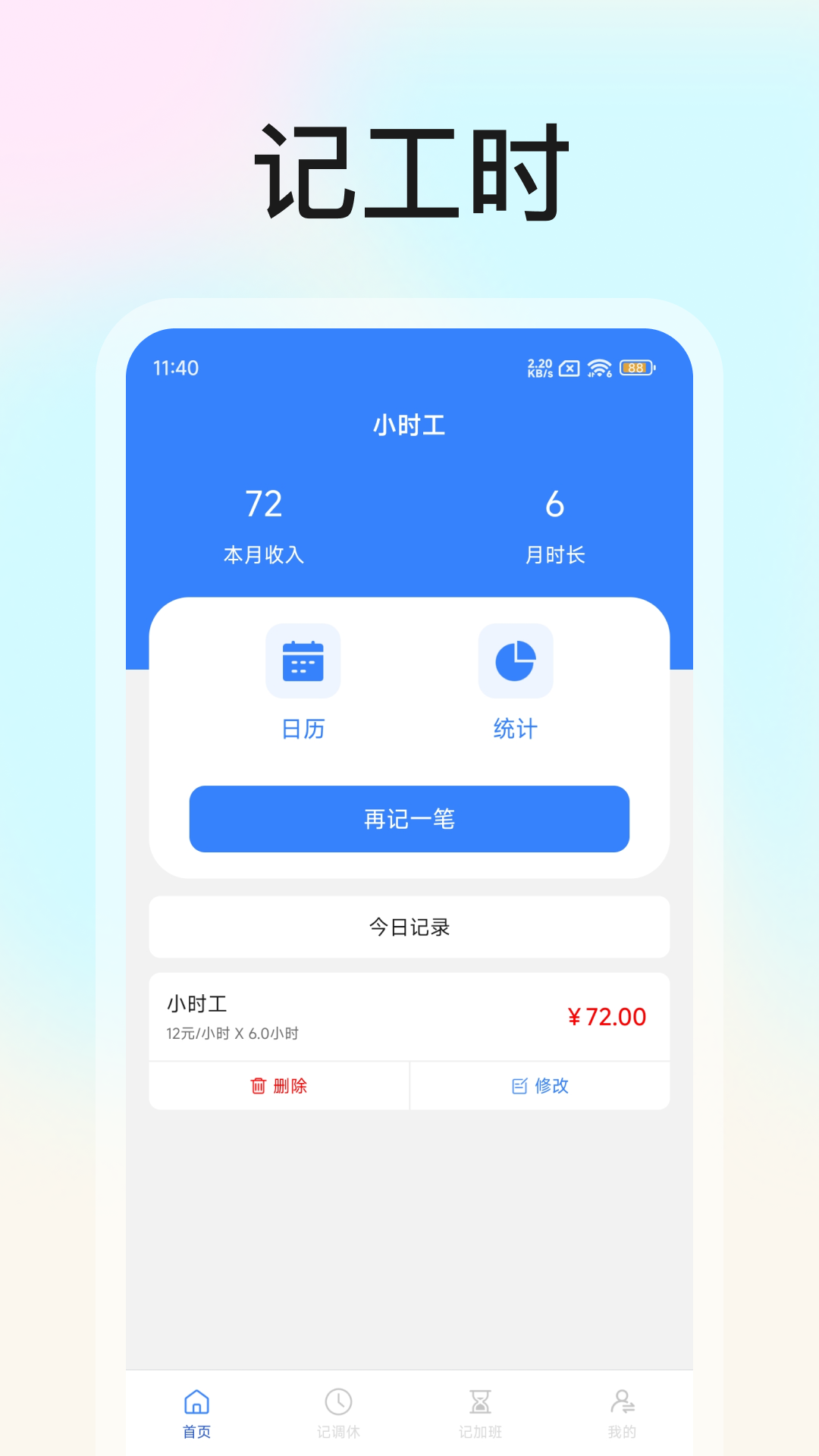Tap the 6 monthly hours figure

pos(554,504)
